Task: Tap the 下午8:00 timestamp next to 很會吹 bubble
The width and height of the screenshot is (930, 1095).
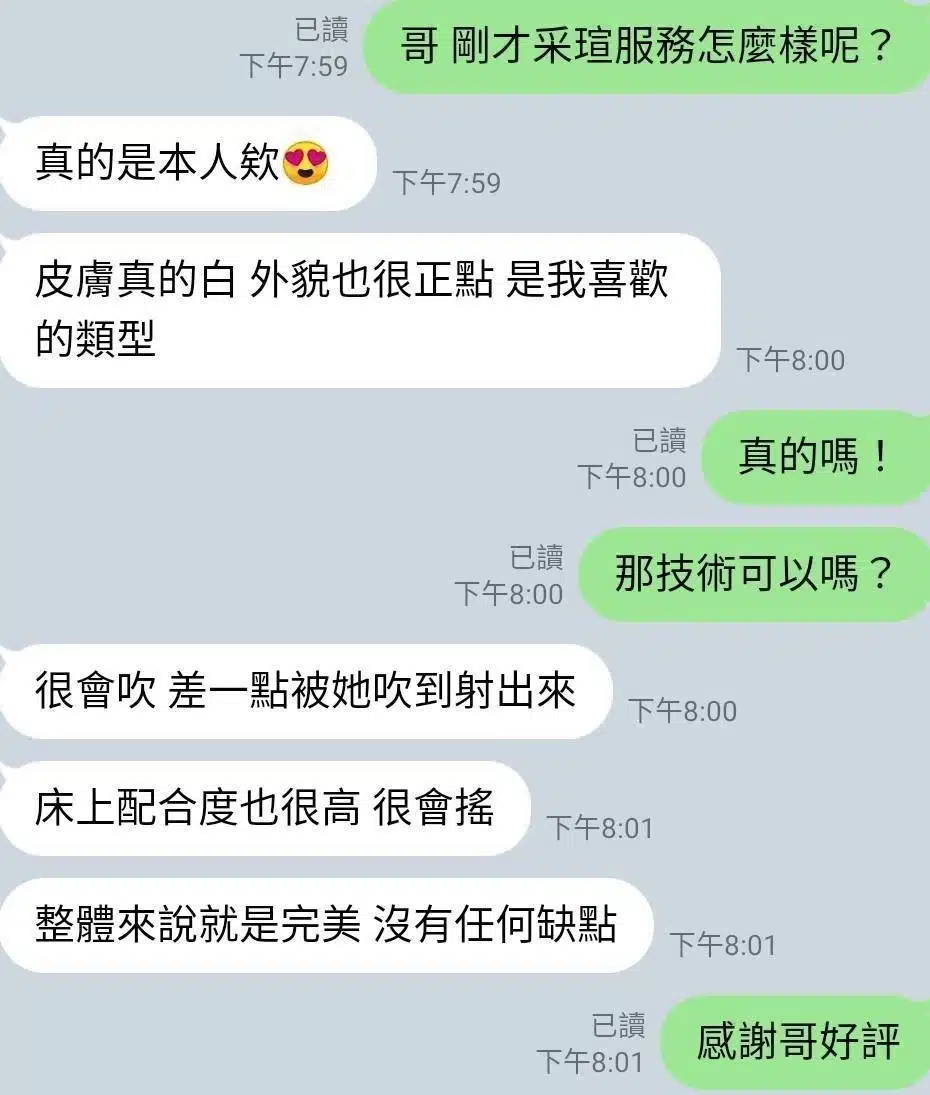Action: [683, 712]
